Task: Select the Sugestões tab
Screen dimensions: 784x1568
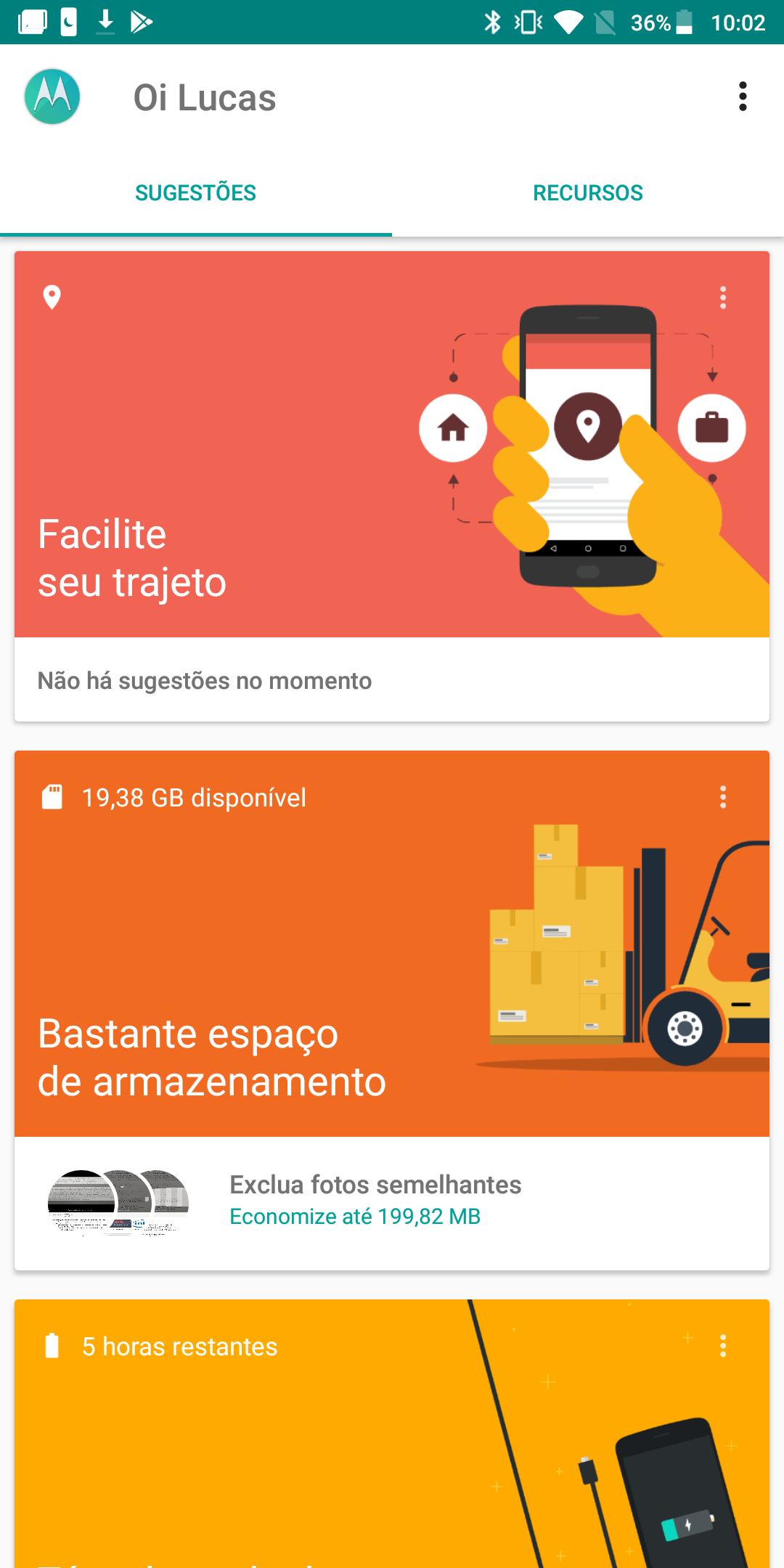Action: click(x=195, y=193)
